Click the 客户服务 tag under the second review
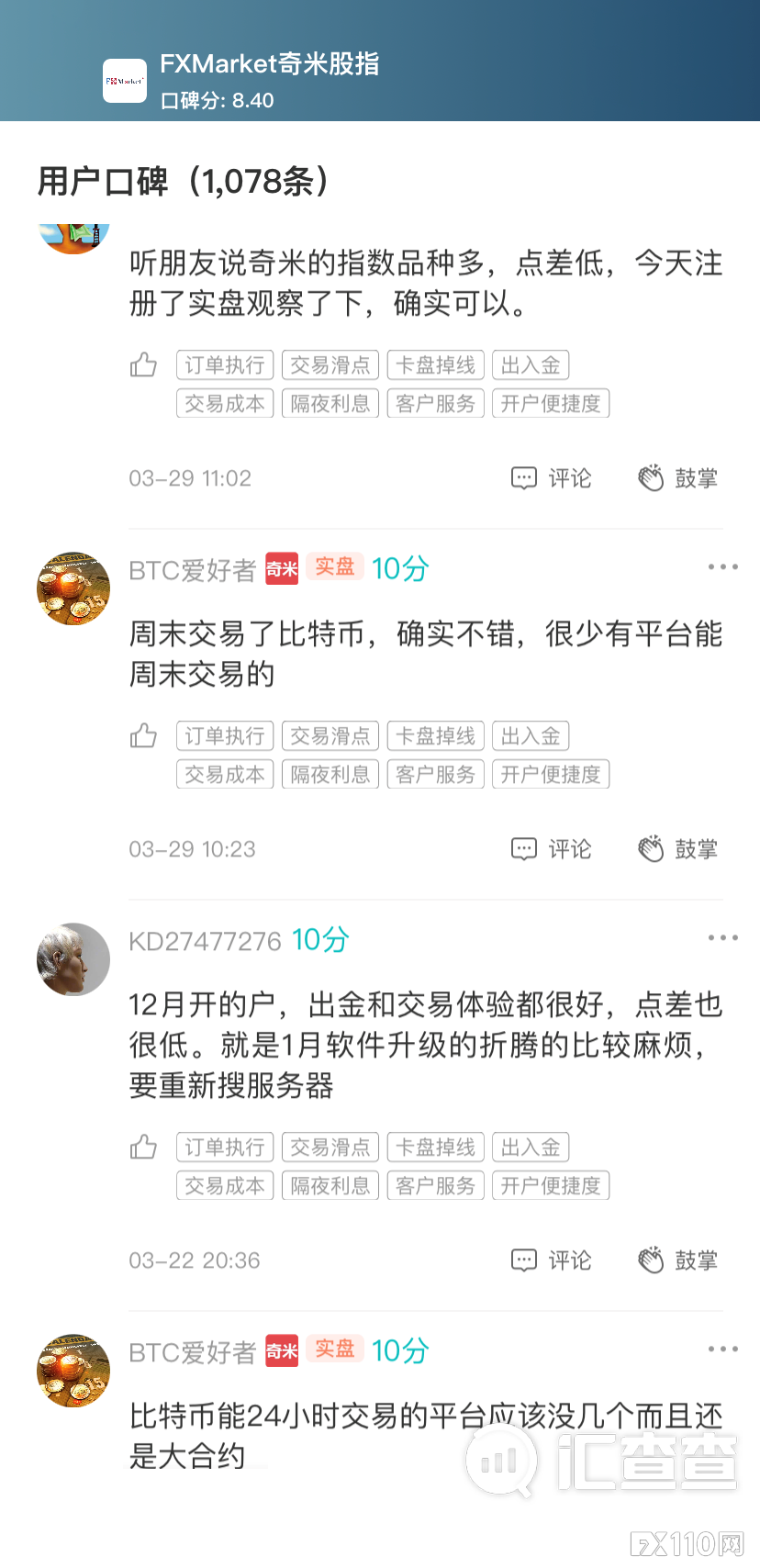The width and height of the screenshot is (760, 1568). [435, 774]
